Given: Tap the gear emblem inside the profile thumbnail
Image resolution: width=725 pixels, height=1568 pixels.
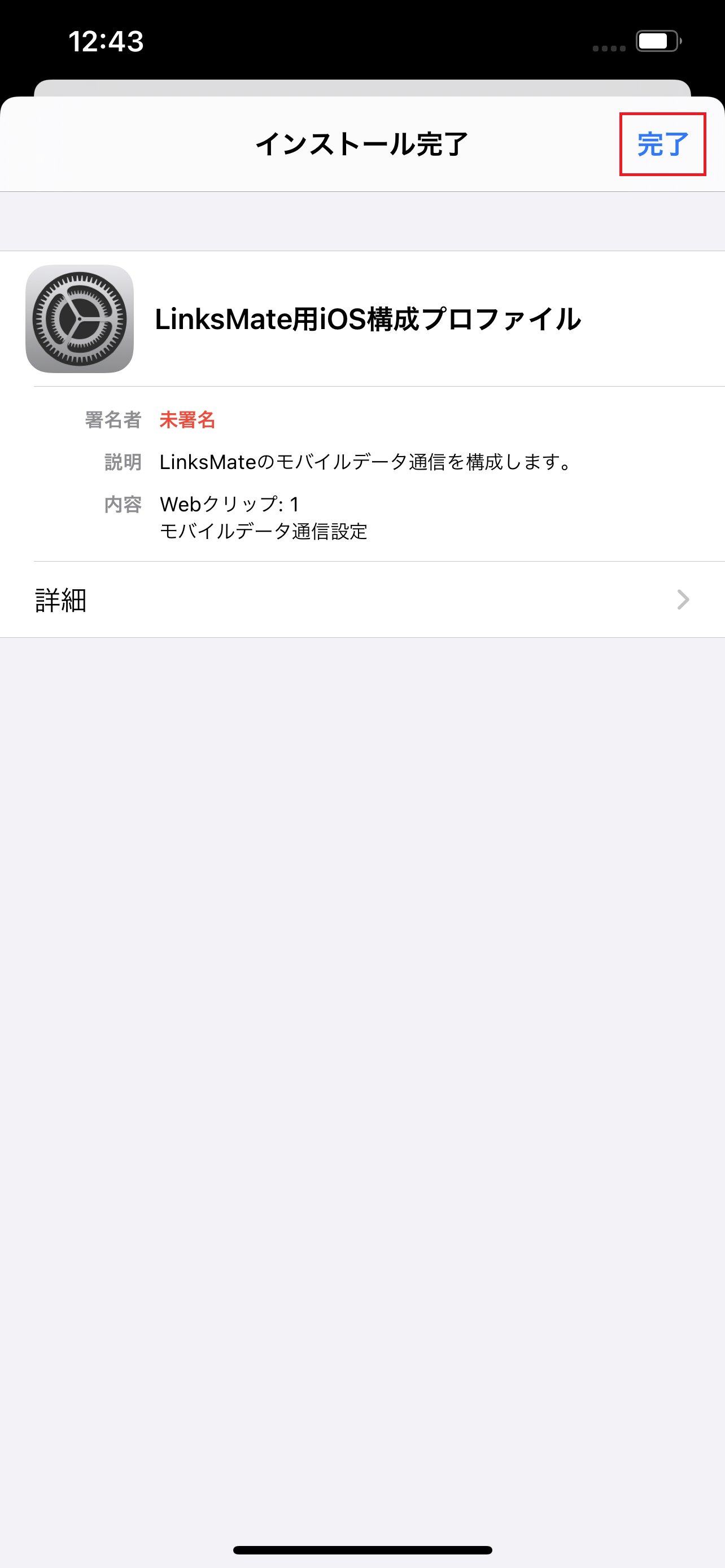Looking at the screenshot, I should pyautogui.click(x=79, y=318).
